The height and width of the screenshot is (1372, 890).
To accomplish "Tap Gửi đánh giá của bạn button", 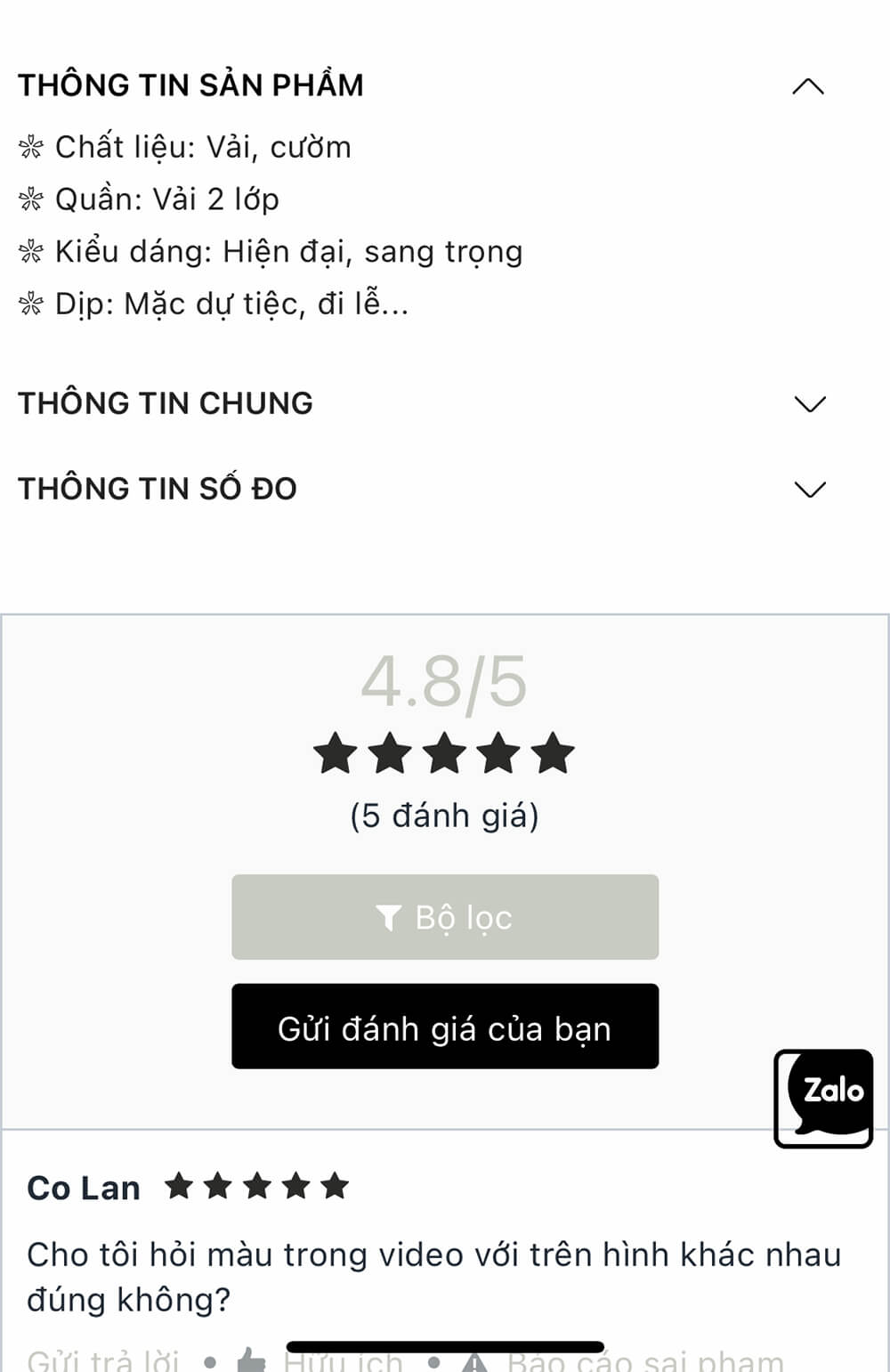I will 445,1027.
